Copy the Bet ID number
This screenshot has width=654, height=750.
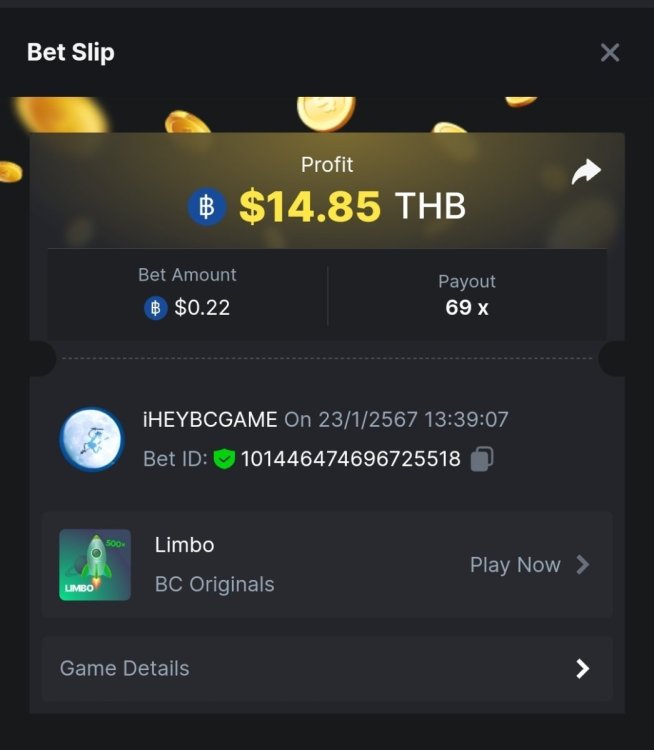(x=482, y=459)
